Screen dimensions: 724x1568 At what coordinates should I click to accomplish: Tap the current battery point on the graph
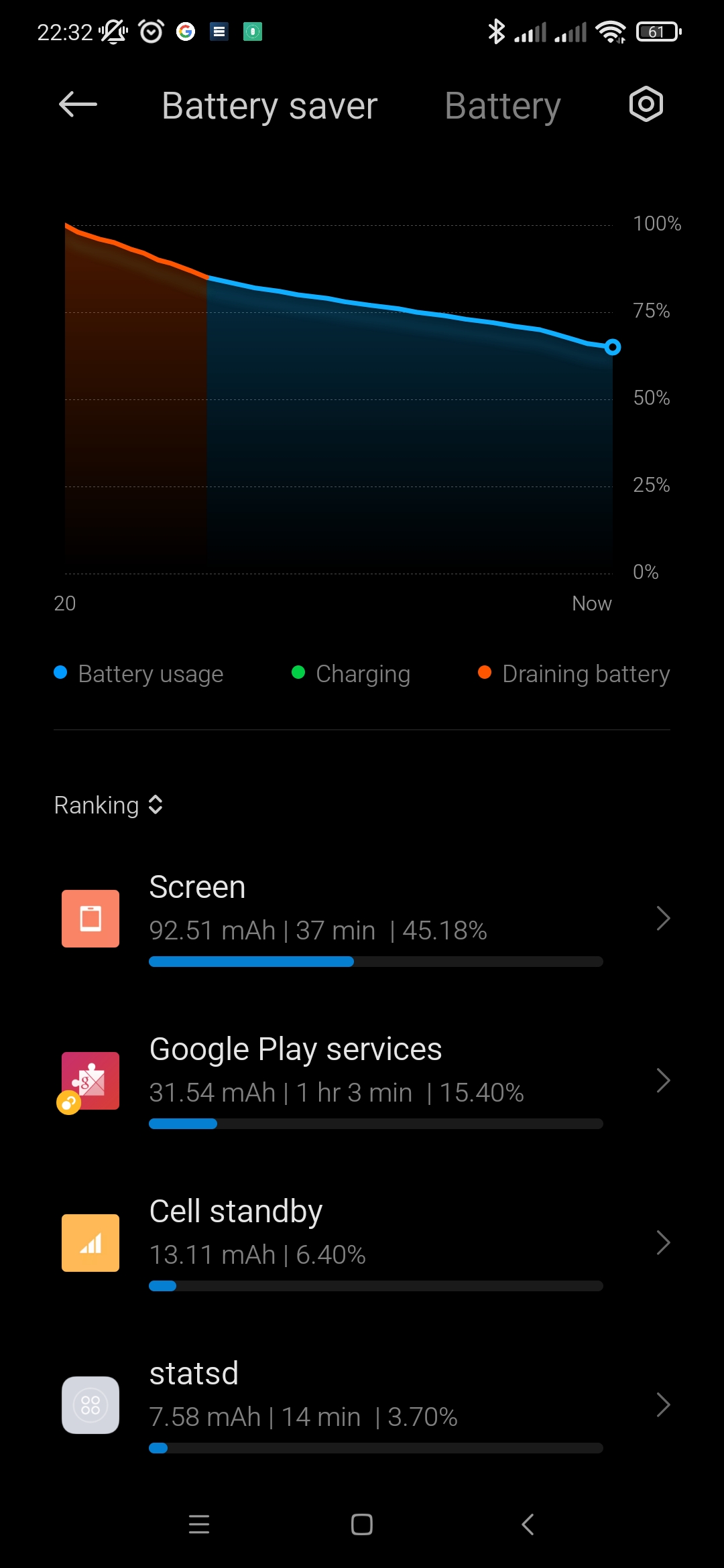(612, 347)
